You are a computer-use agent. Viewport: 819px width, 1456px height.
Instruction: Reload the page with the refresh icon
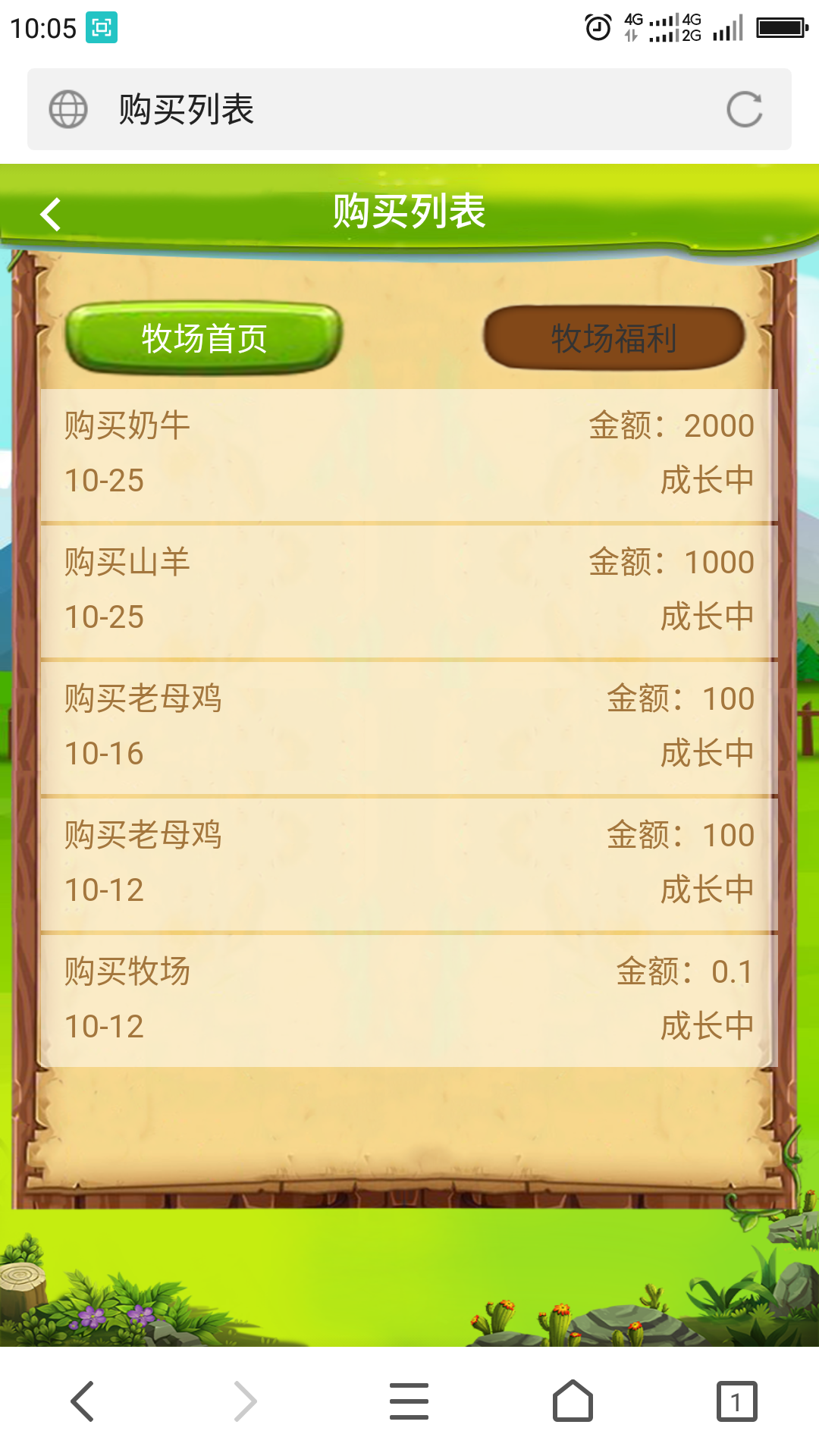point(744,110)
